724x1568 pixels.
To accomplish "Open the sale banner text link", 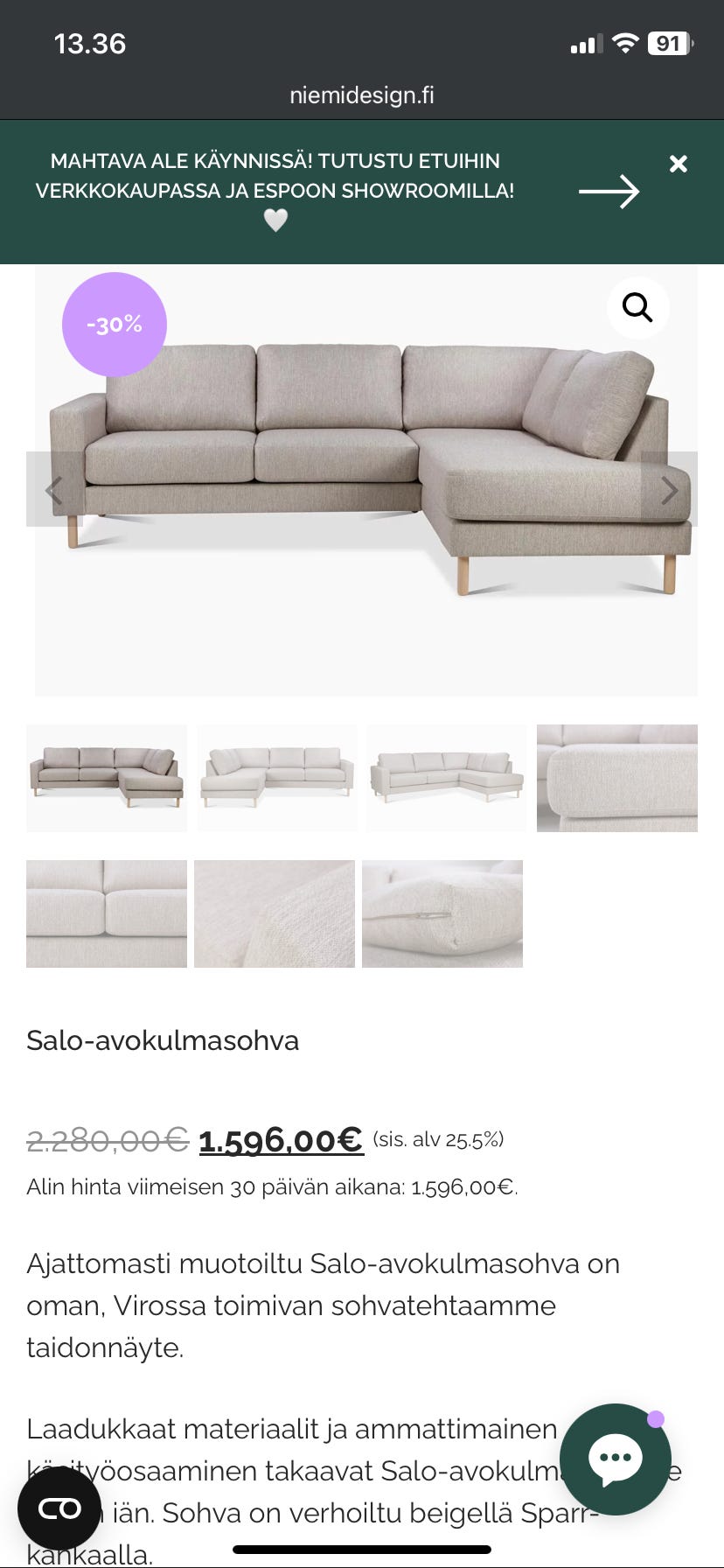I will [275, 174].
